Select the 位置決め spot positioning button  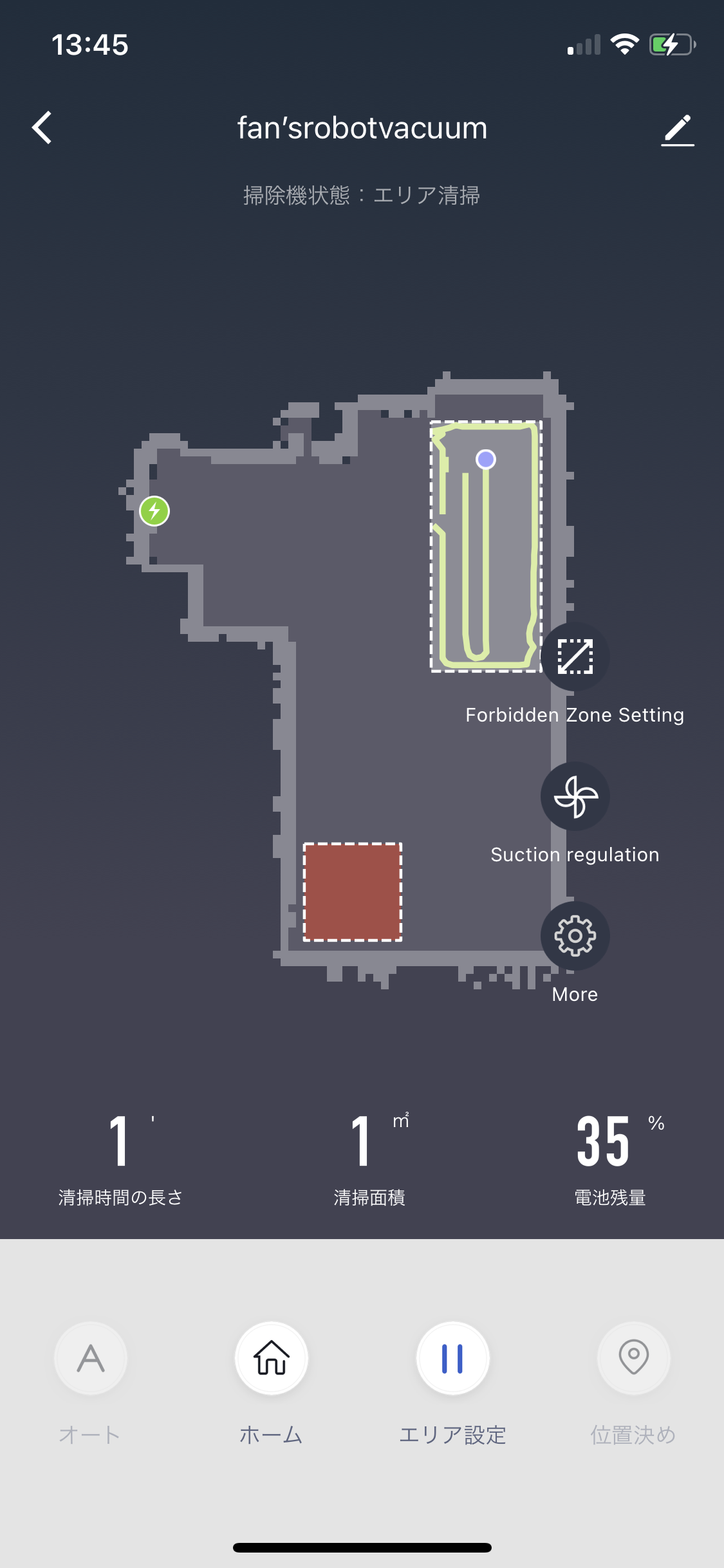point(633,1358)
